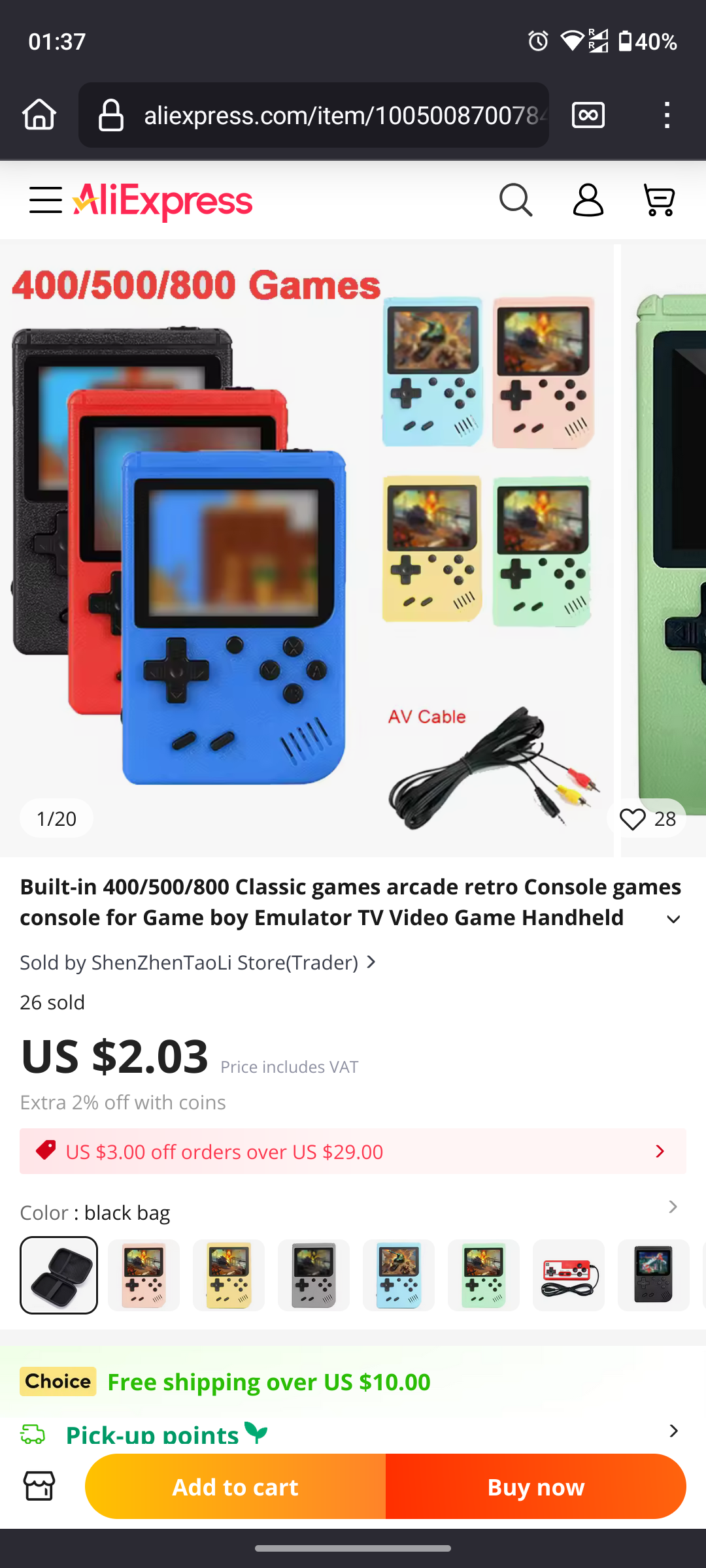Select the light blue console color option
The image size is (706, 1568).
click(x=399, y=1275)
